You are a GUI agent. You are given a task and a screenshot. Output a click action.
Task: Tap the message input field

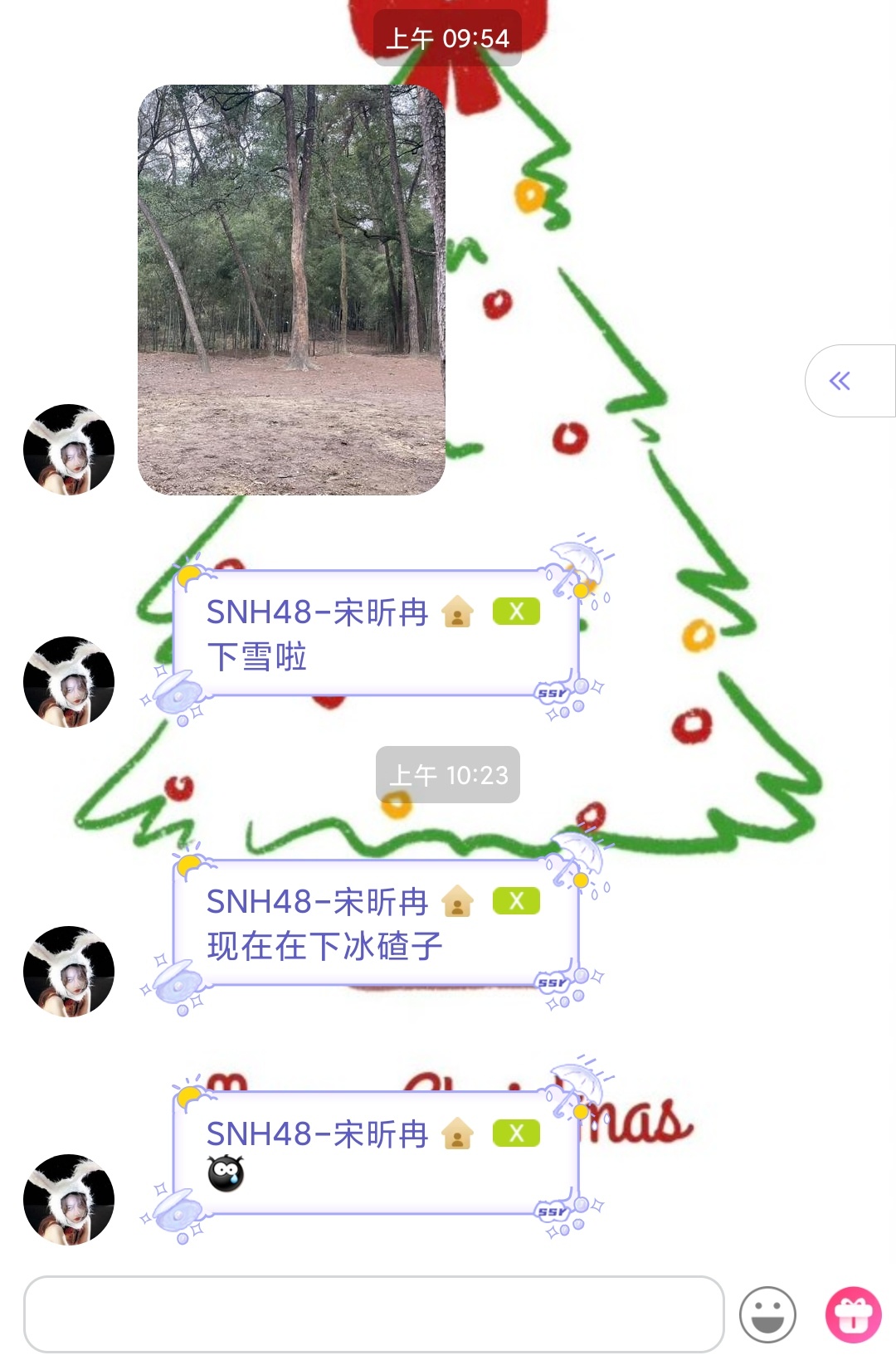click(373, 1314)
